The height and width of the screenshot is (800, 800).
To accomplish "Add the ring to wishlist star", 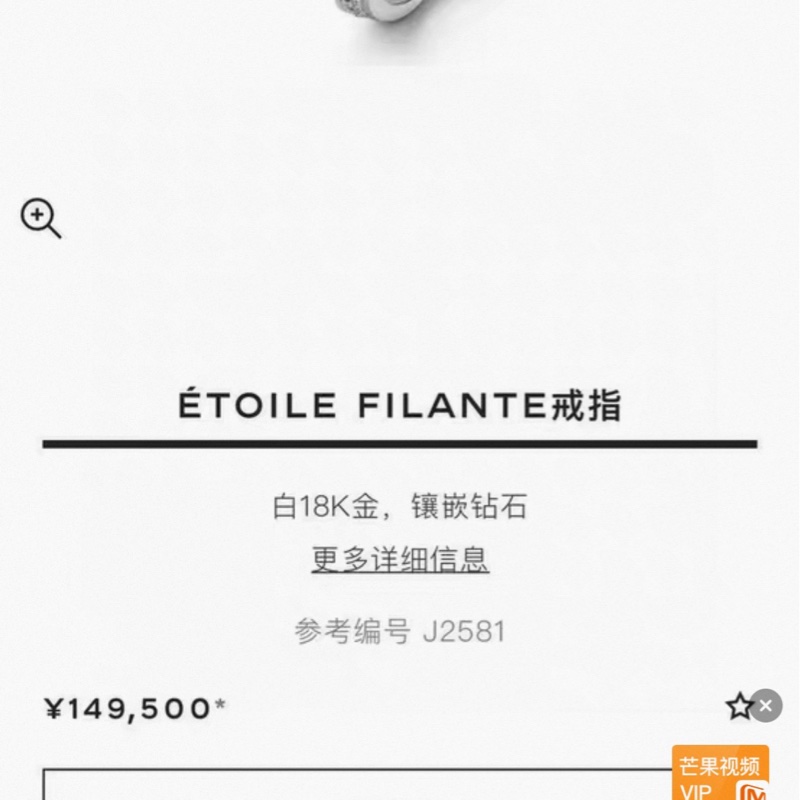I will click(738, 707).
